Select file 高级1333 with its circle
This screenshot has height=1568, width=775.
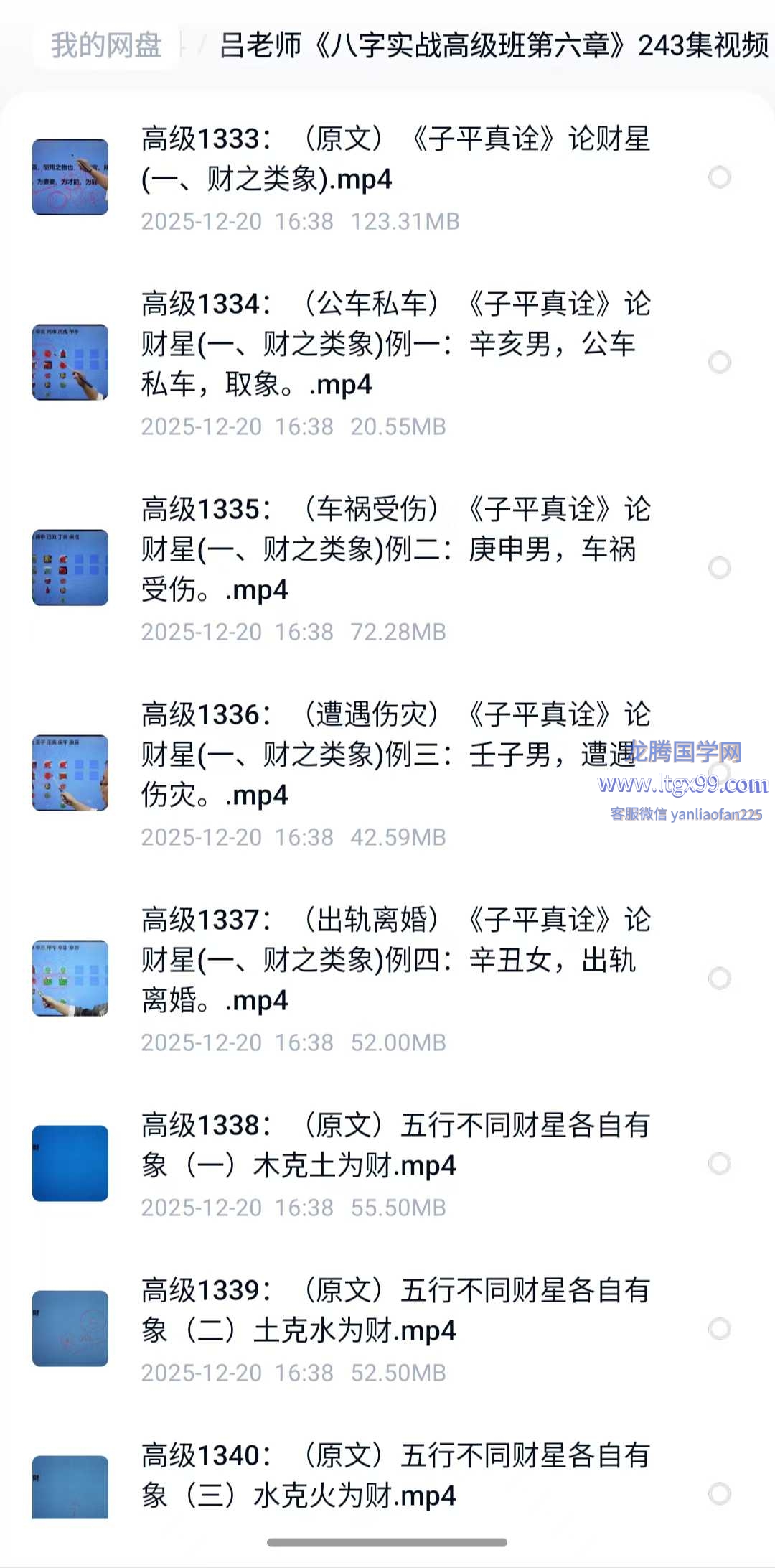(x=719, y=177)
